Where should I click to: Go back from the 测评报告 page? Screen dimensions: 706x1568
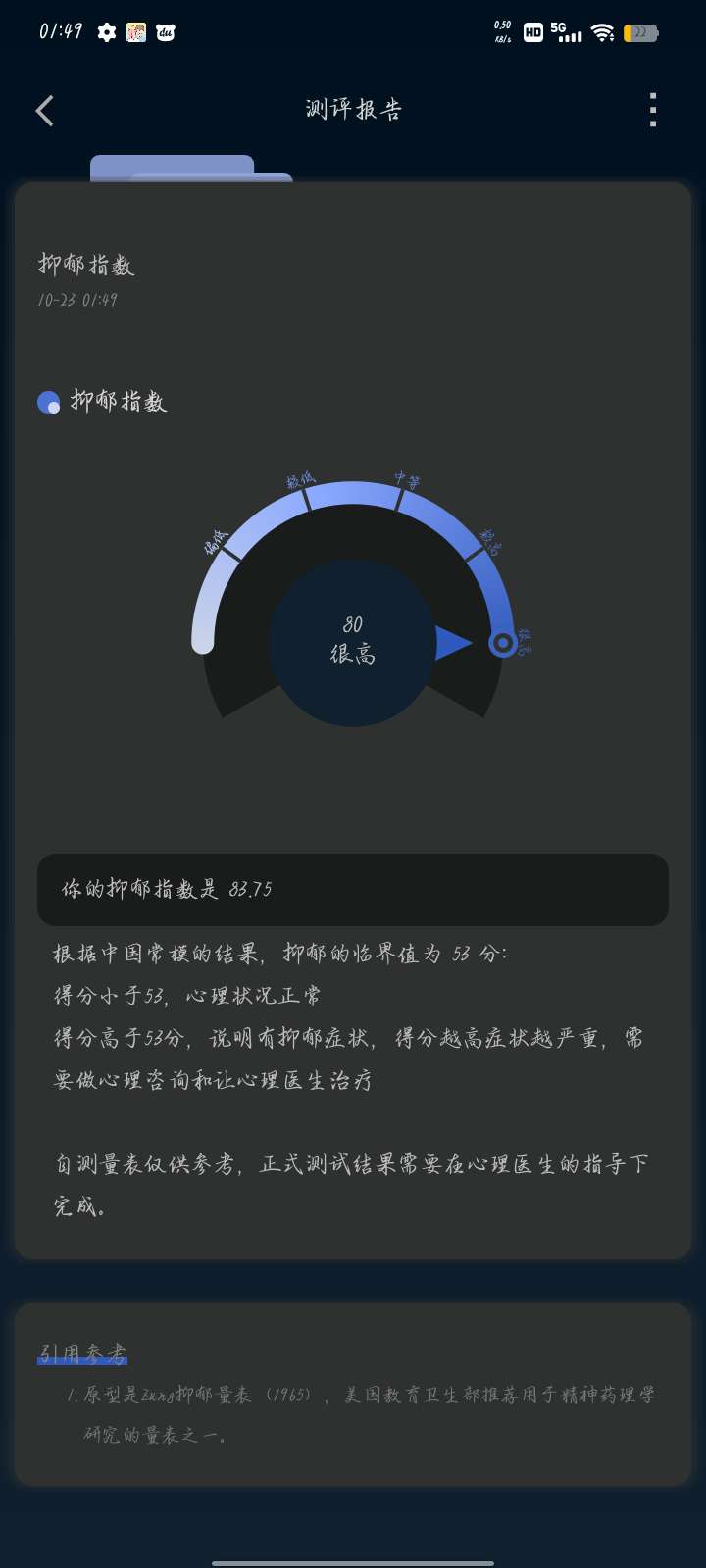tap(45, 111)
